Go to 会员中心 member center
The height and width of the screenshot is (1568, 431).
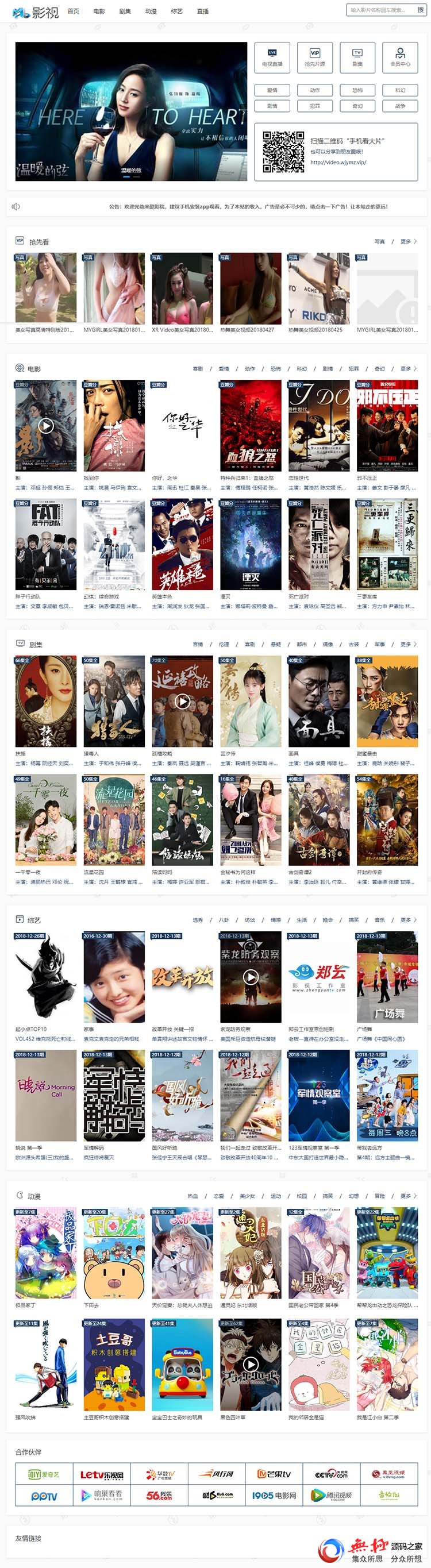tap(400, 57)
